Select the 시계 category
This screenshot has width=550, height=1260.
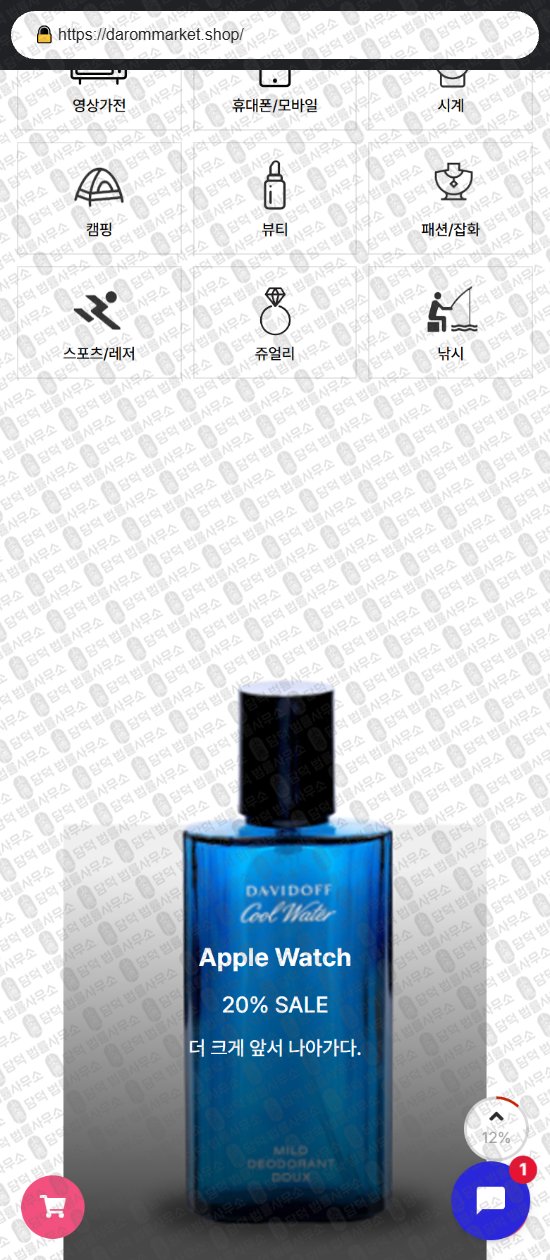[450, 96]
